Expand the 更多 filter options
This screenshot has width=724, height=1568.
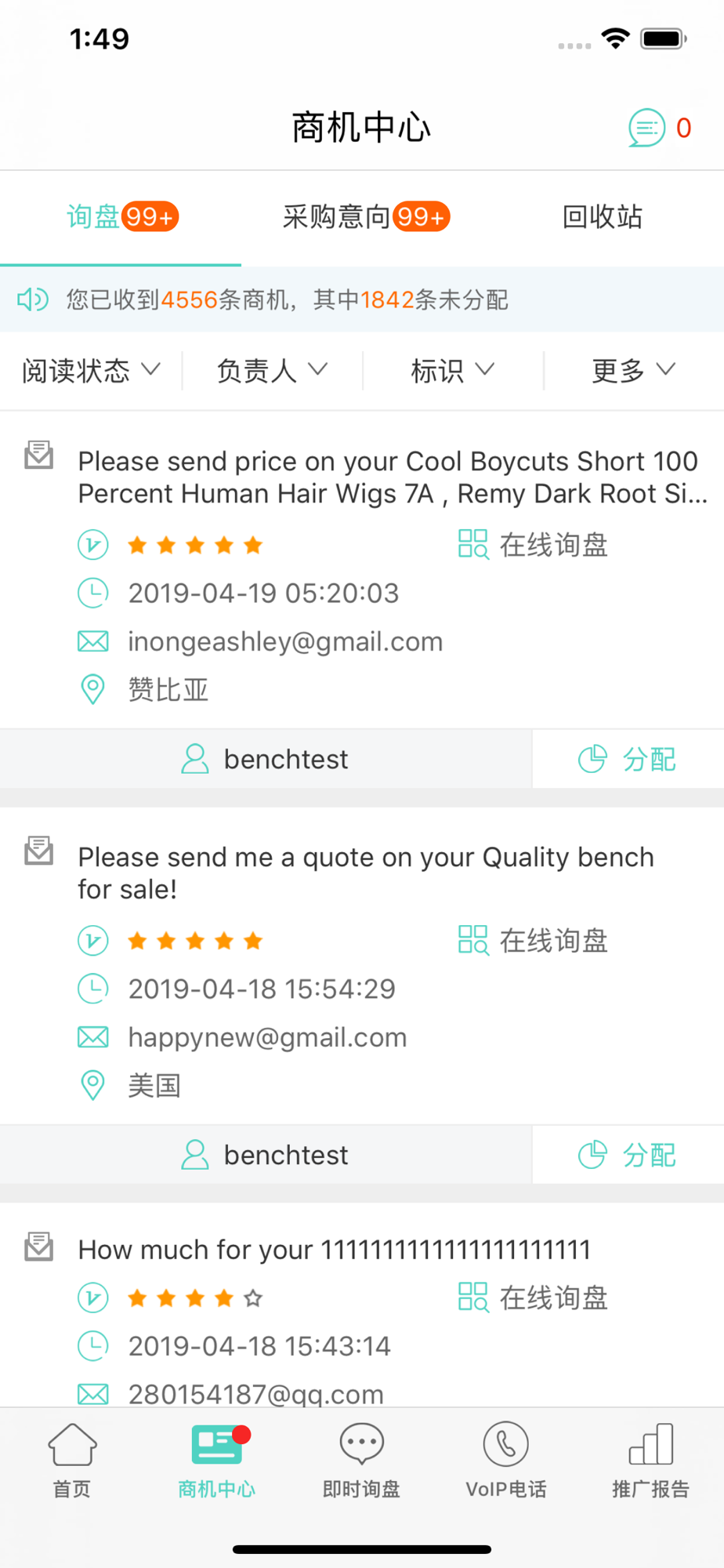point(633,370)
